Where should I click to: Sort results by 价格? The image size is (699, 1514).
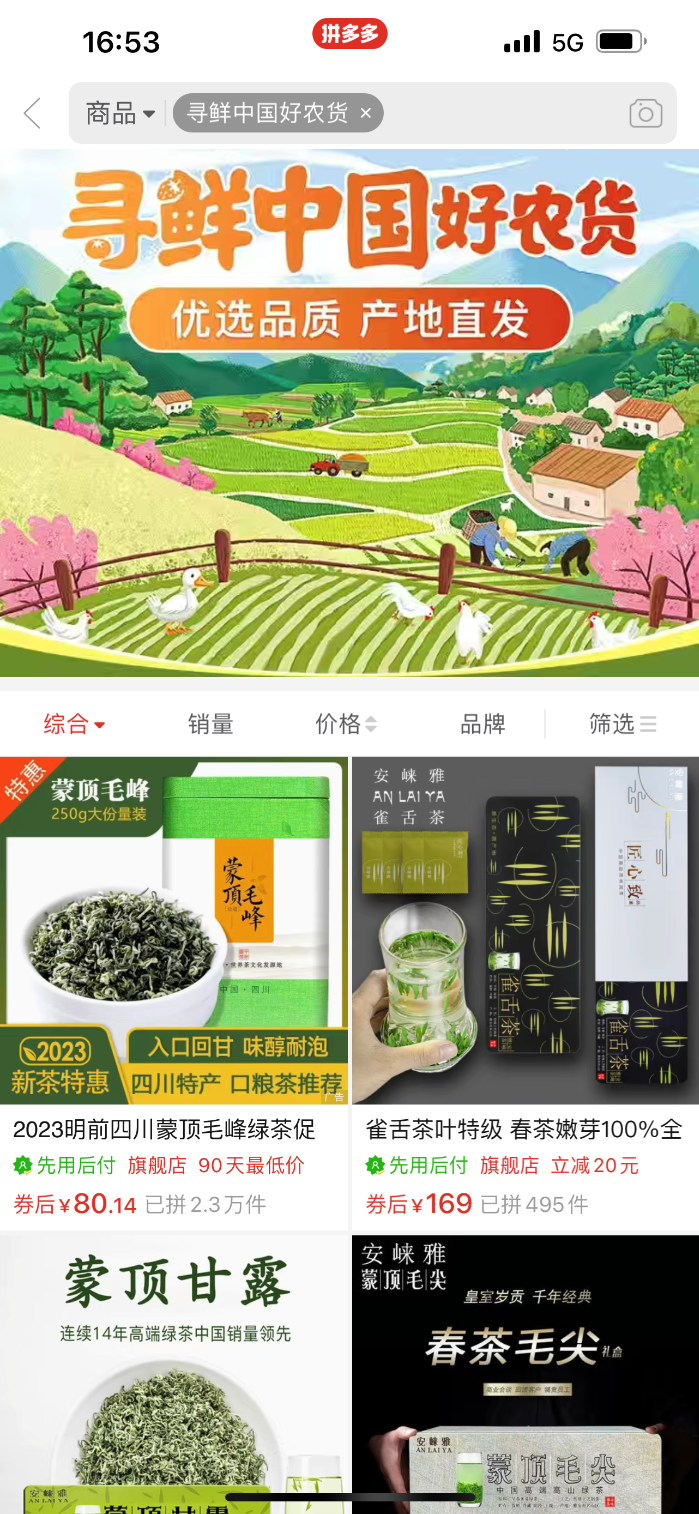pyautogui.click(x=346, y=724)
